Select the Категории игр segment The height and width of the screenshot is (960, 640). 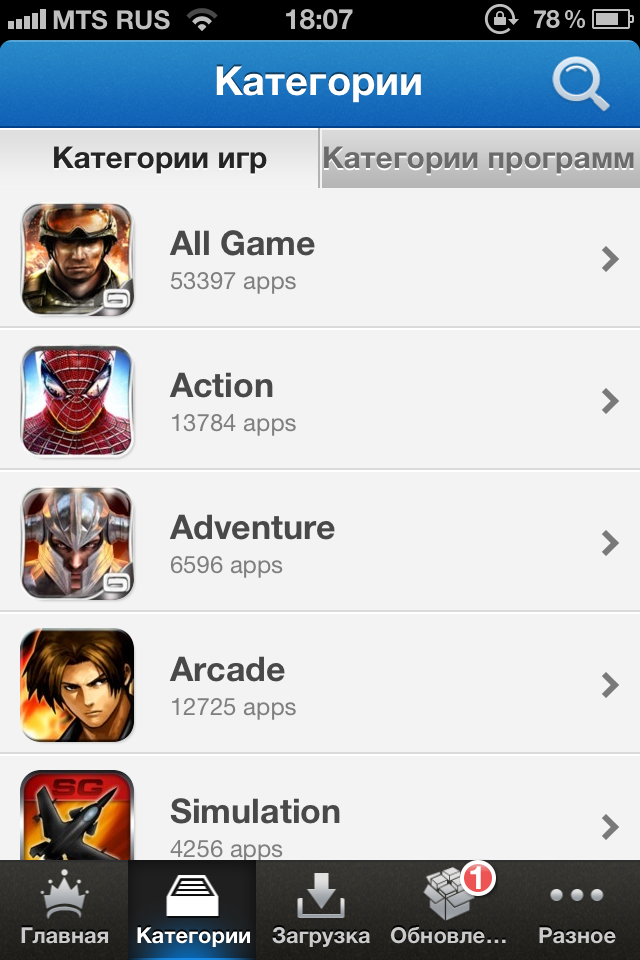(160, 158)
